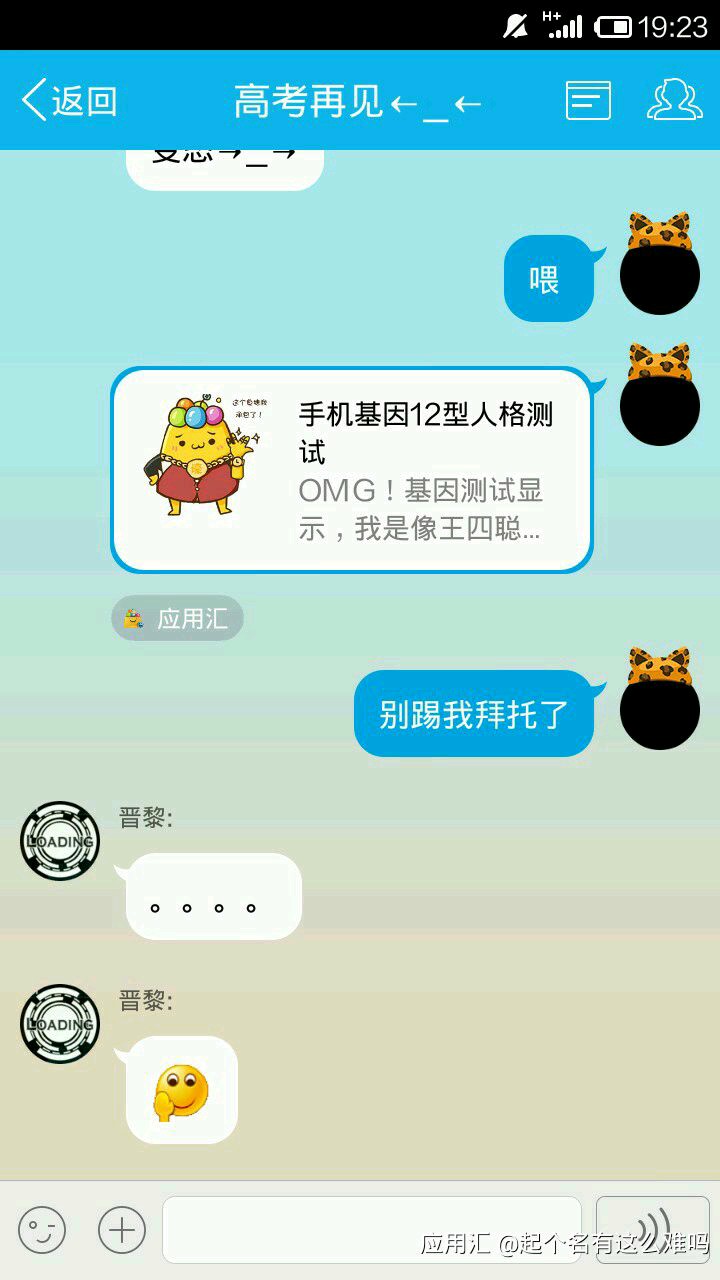Image resolution: width=720 pixels, height=1280 pixels.
Task: Tap the 应用汇 source chip
Action: click(x=177, y=619)
